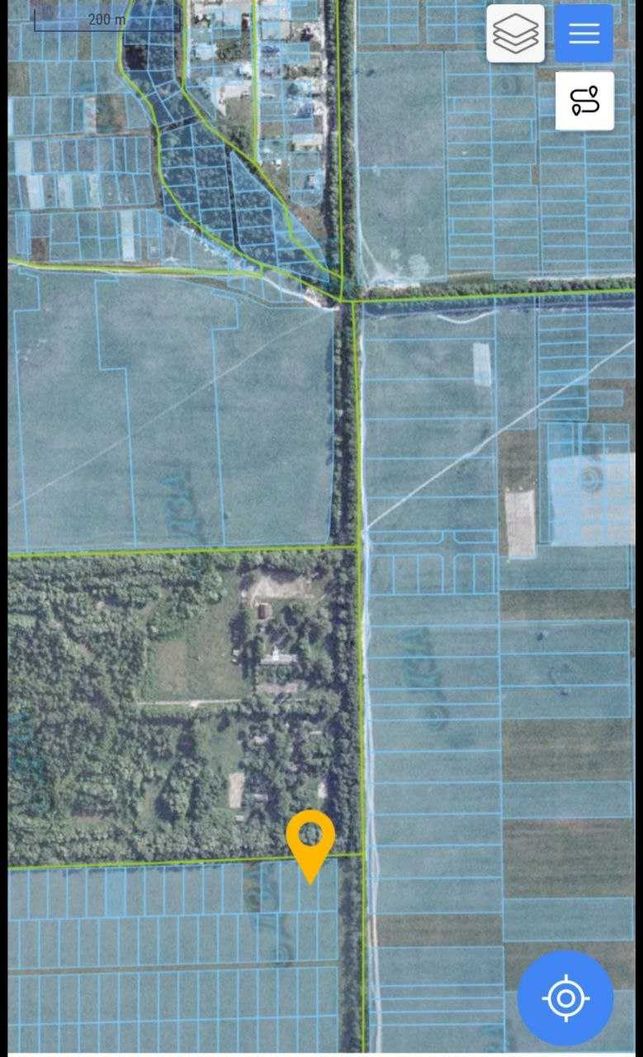Open the map layers selector

pos(516,34)
